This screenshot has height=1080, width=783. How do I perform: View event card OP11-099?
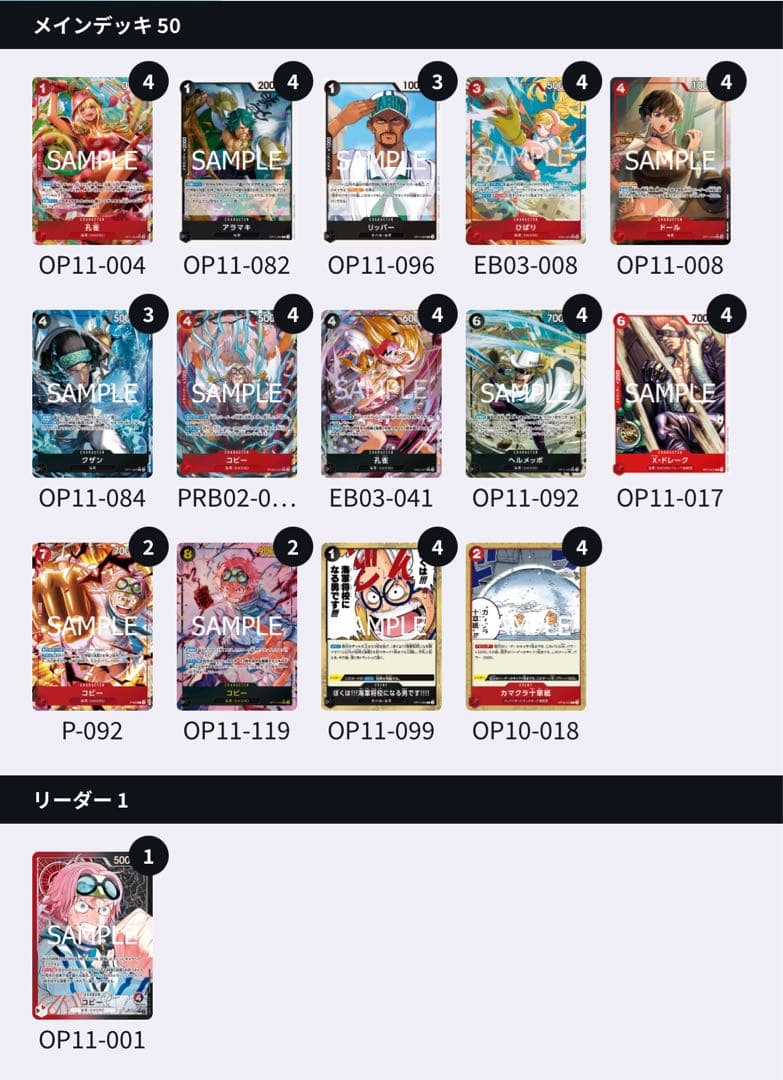(381, 626)
